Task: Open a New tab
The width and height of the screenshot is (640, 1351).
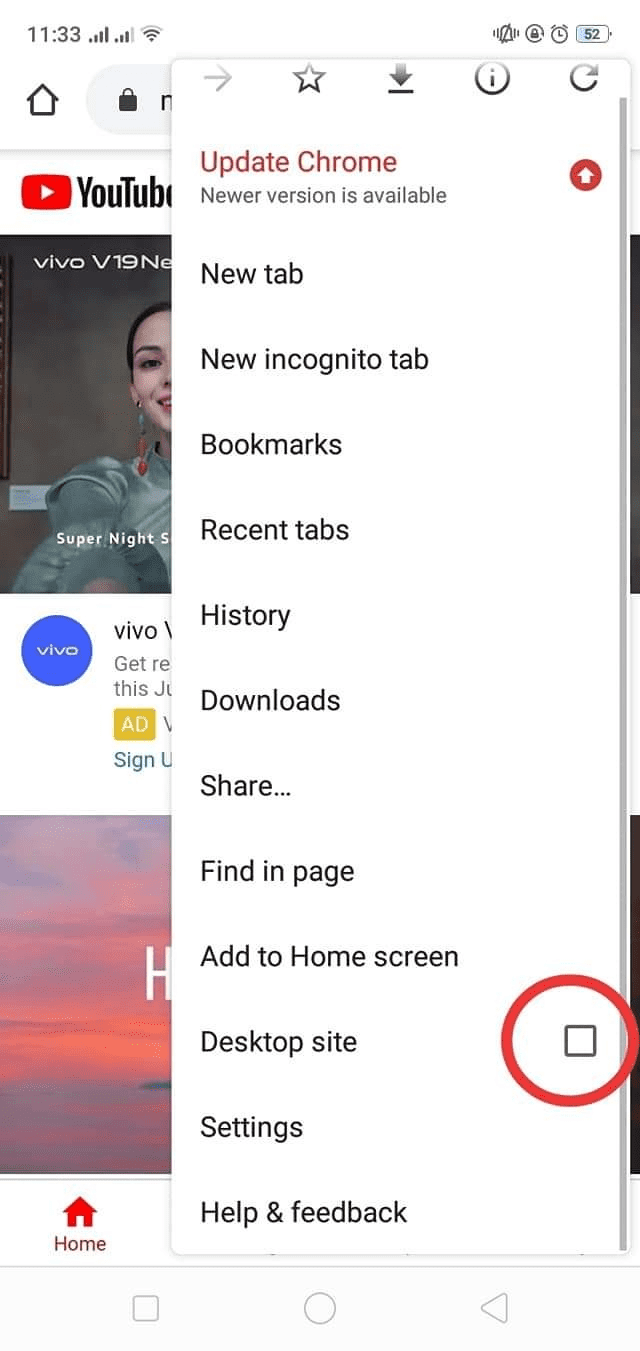Action: point(252,274)
